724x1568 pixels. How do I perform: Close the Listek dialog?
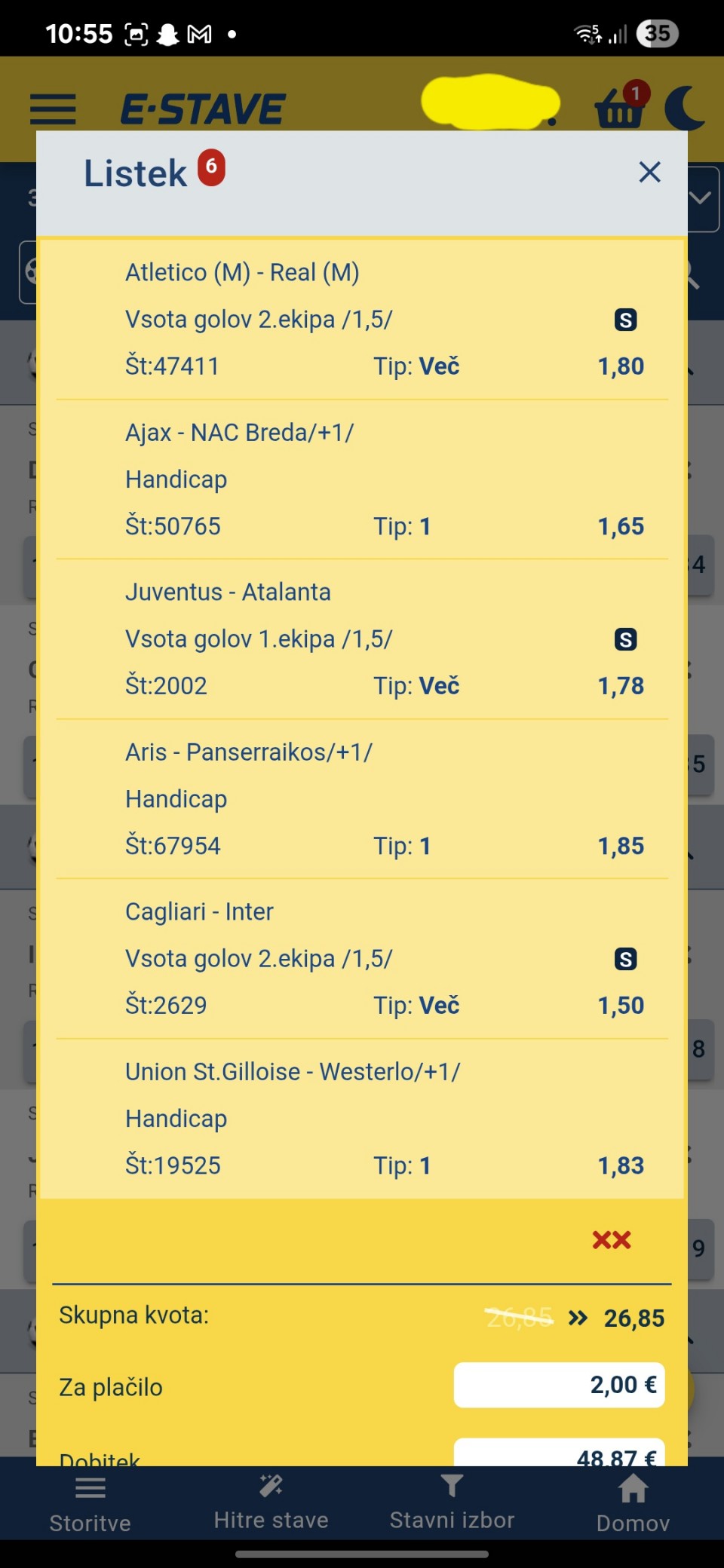[649, 173]
